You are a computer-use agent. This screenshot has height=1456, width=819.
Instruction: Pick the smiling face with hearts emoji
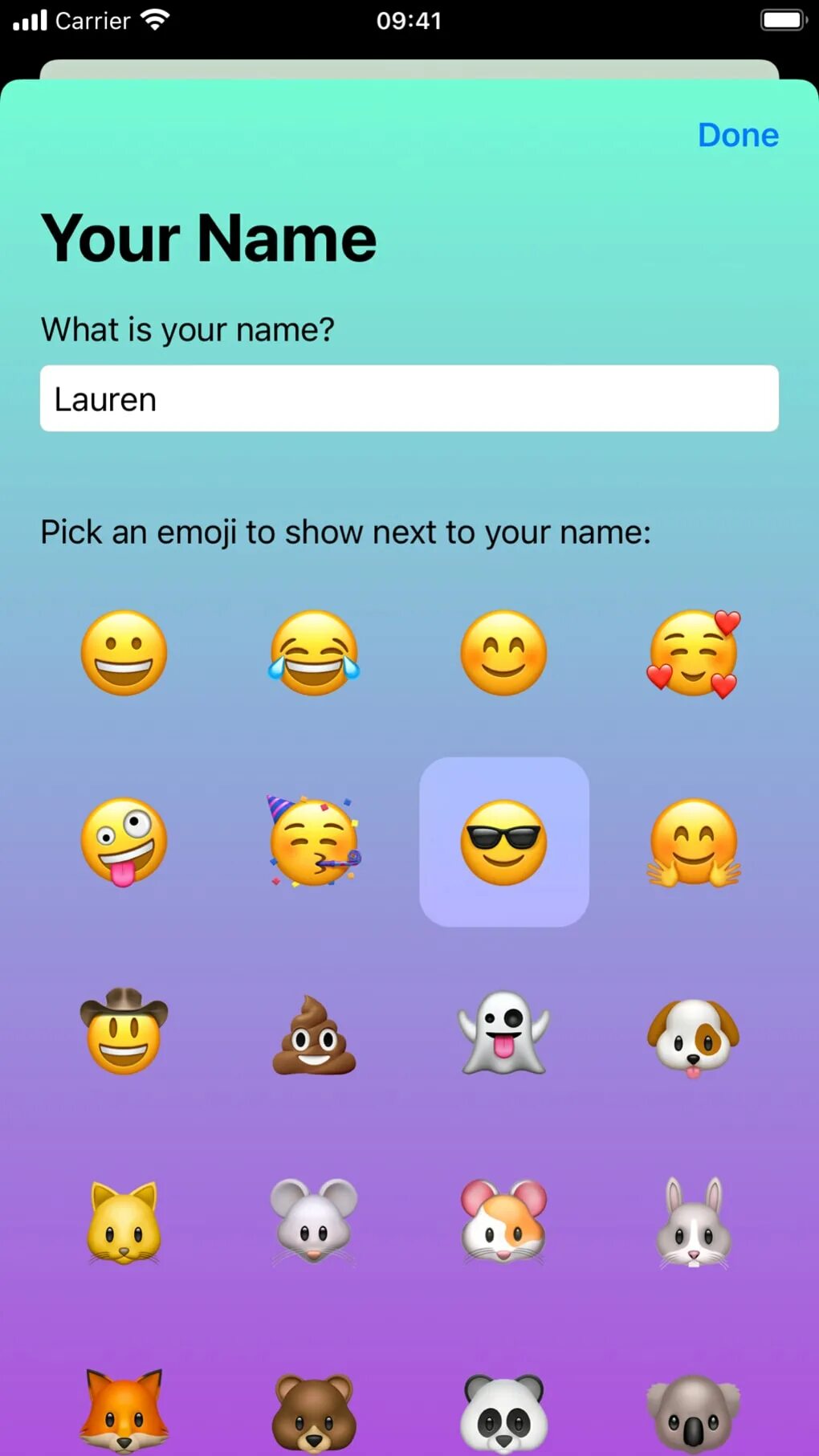693,653
